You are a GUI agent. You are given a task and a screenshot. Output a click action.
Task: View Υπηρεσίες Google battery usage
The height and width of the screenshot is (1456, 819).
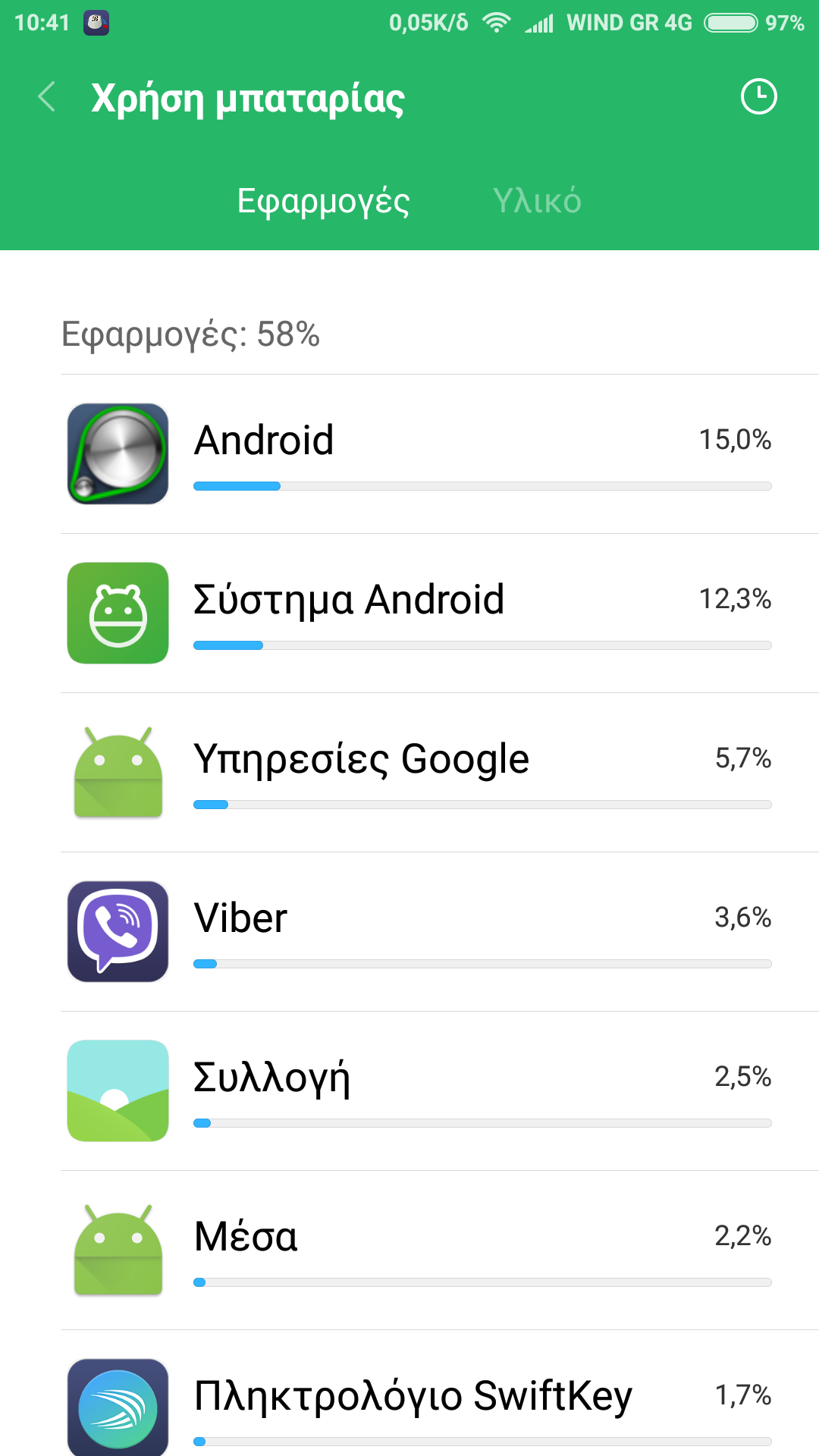[x=440, y=773]
